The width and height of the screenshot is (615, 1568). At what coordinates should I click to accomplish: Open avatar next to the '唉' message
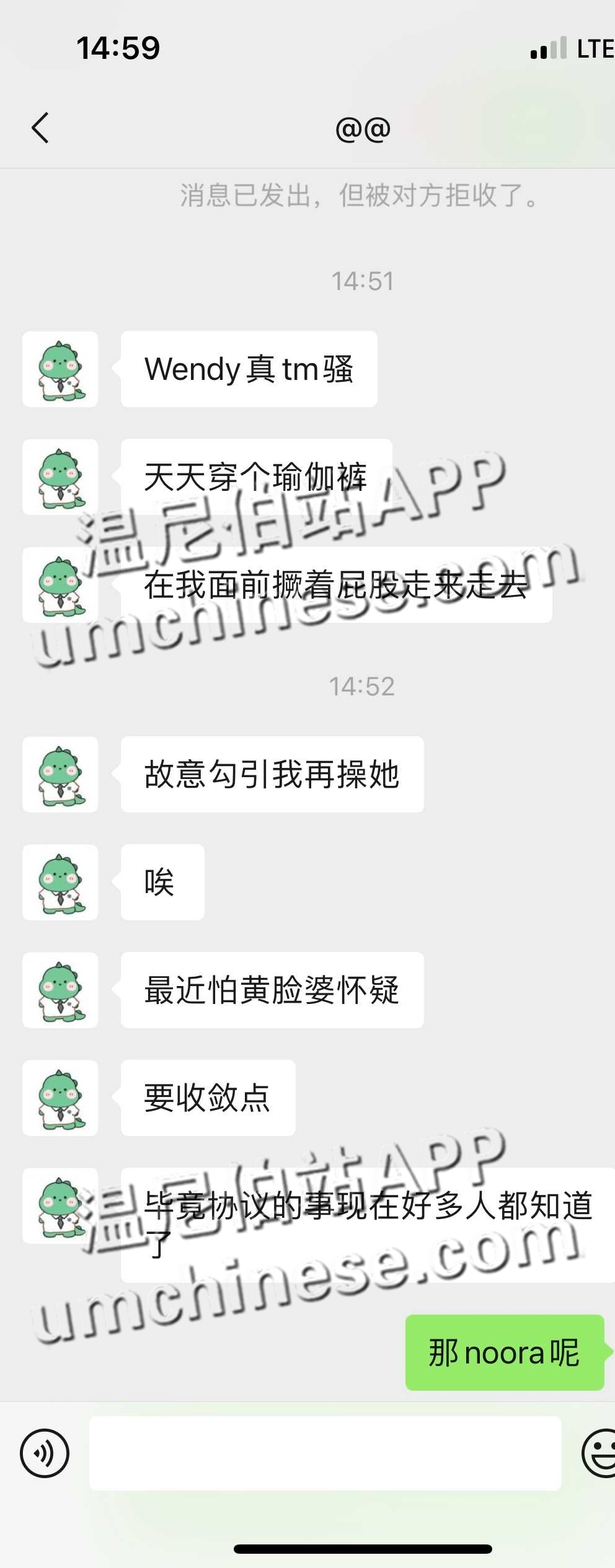(x=60, y=883)
